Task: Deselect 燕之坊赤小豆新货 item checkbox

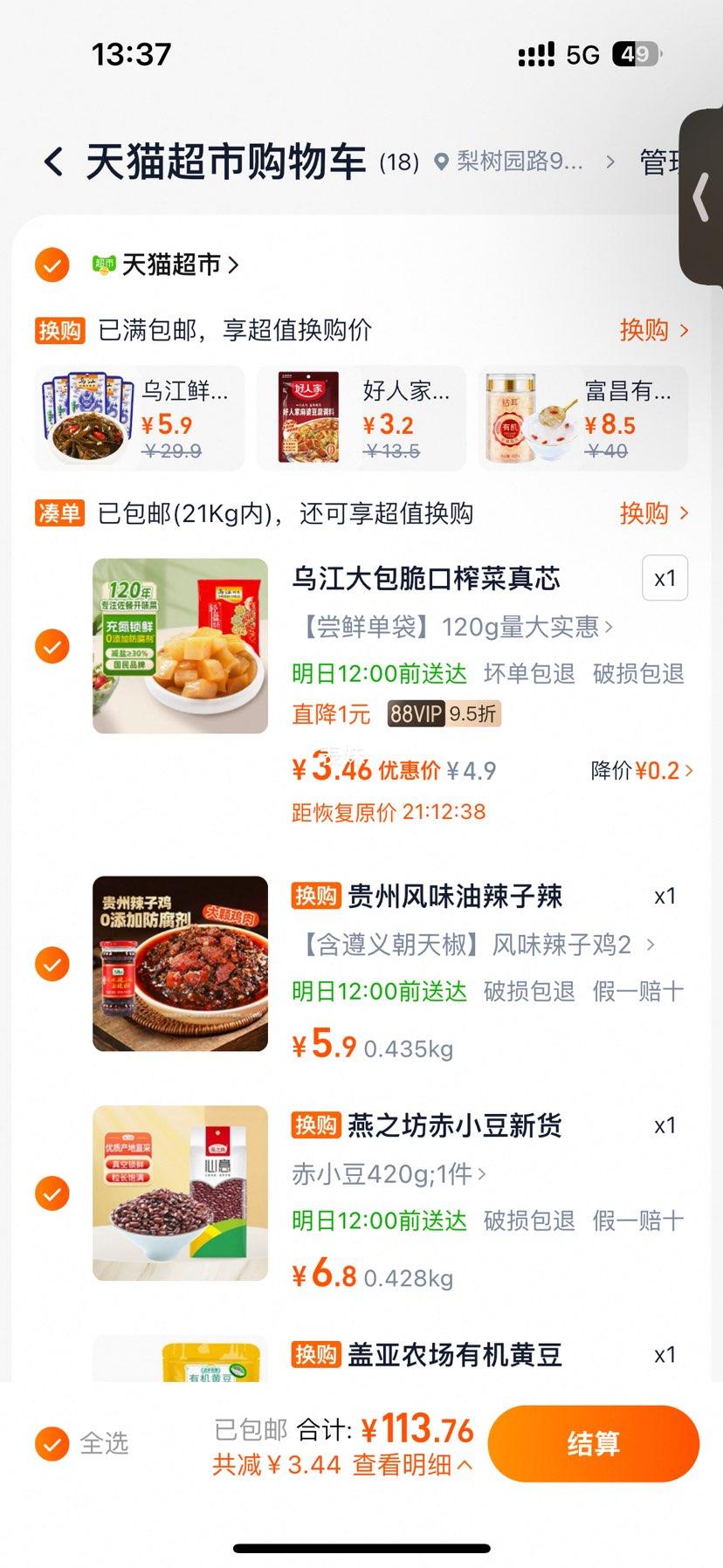Action: (x=52, y=1193)
